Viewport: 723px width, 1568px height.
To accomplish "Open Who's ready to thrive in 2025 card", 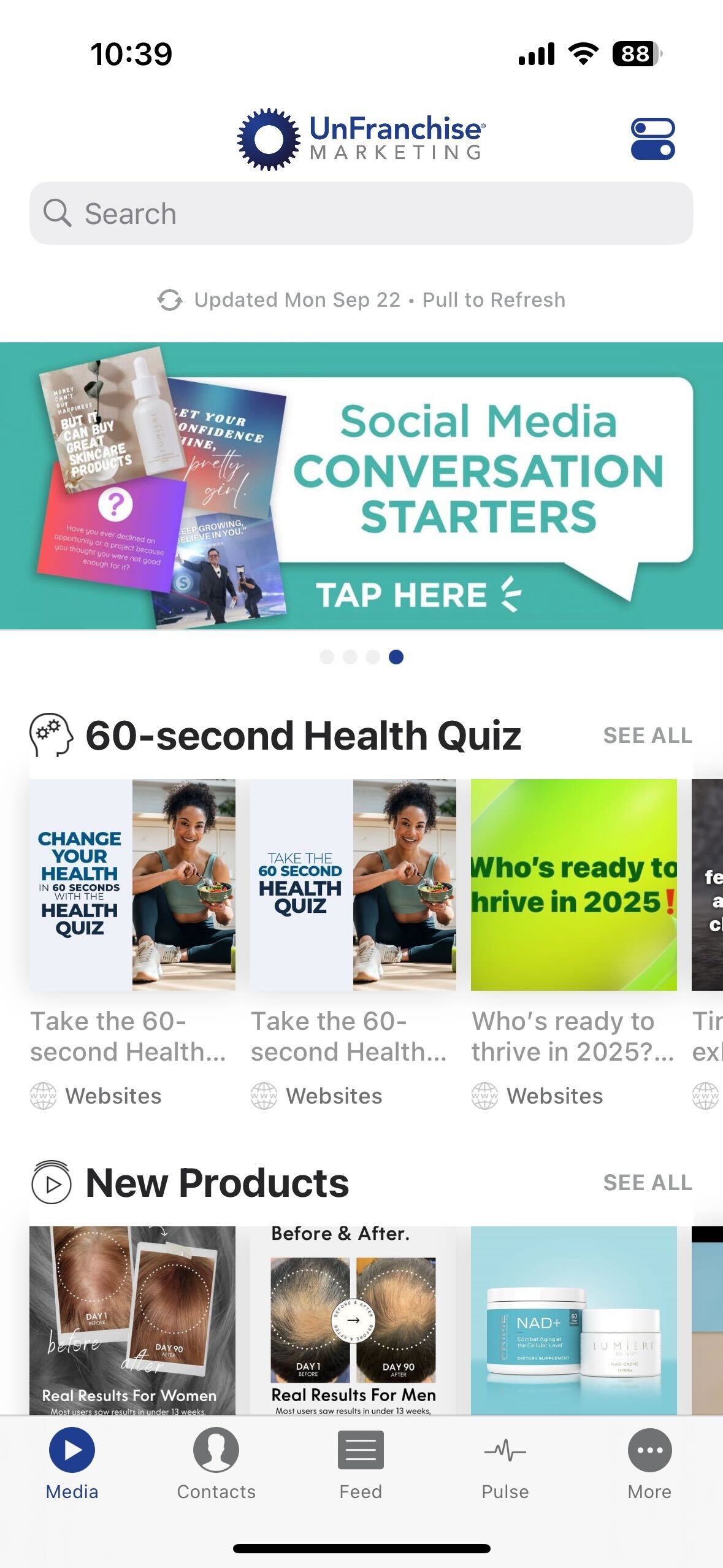I will [x=573, y=884].
